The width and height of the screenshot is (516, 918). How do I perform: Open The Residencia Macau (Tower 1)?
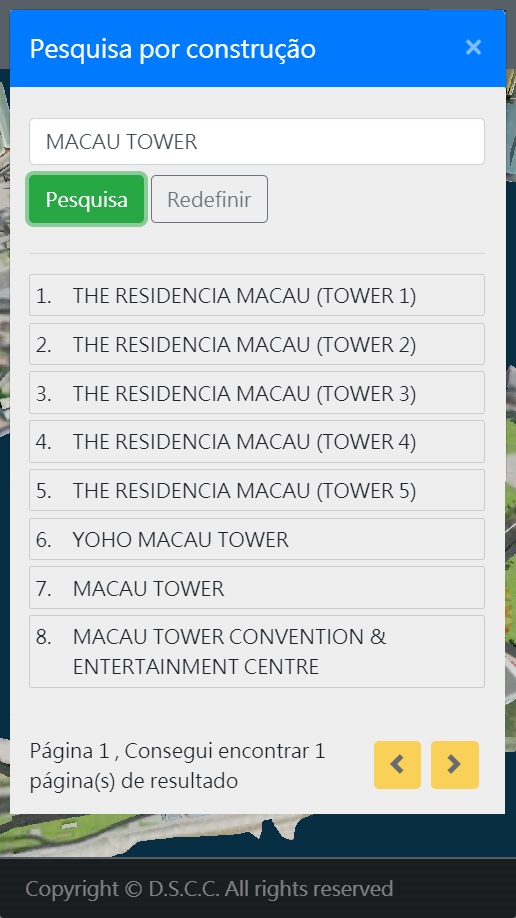(257, 295)
